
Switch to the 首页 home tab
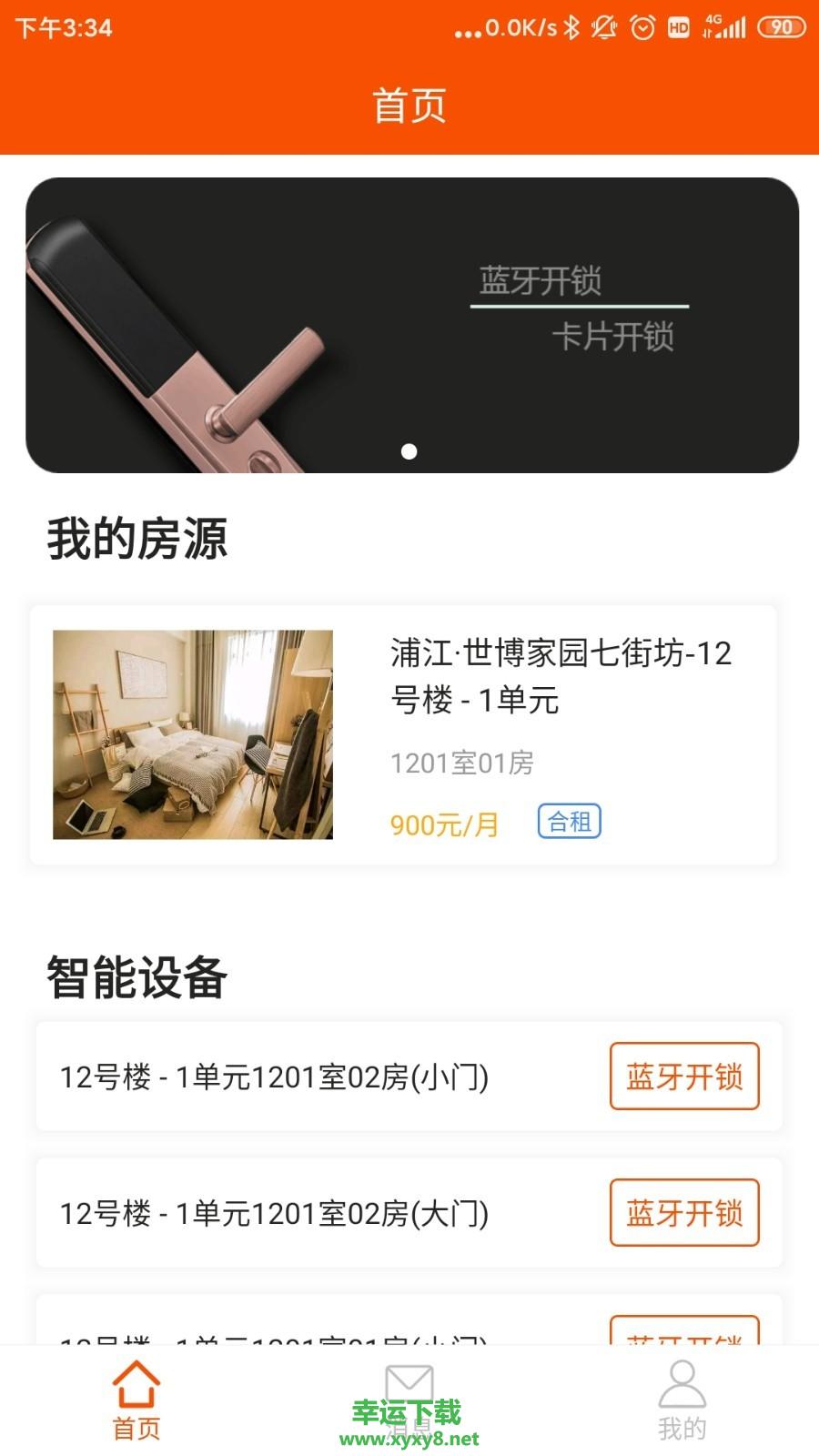136,1401
